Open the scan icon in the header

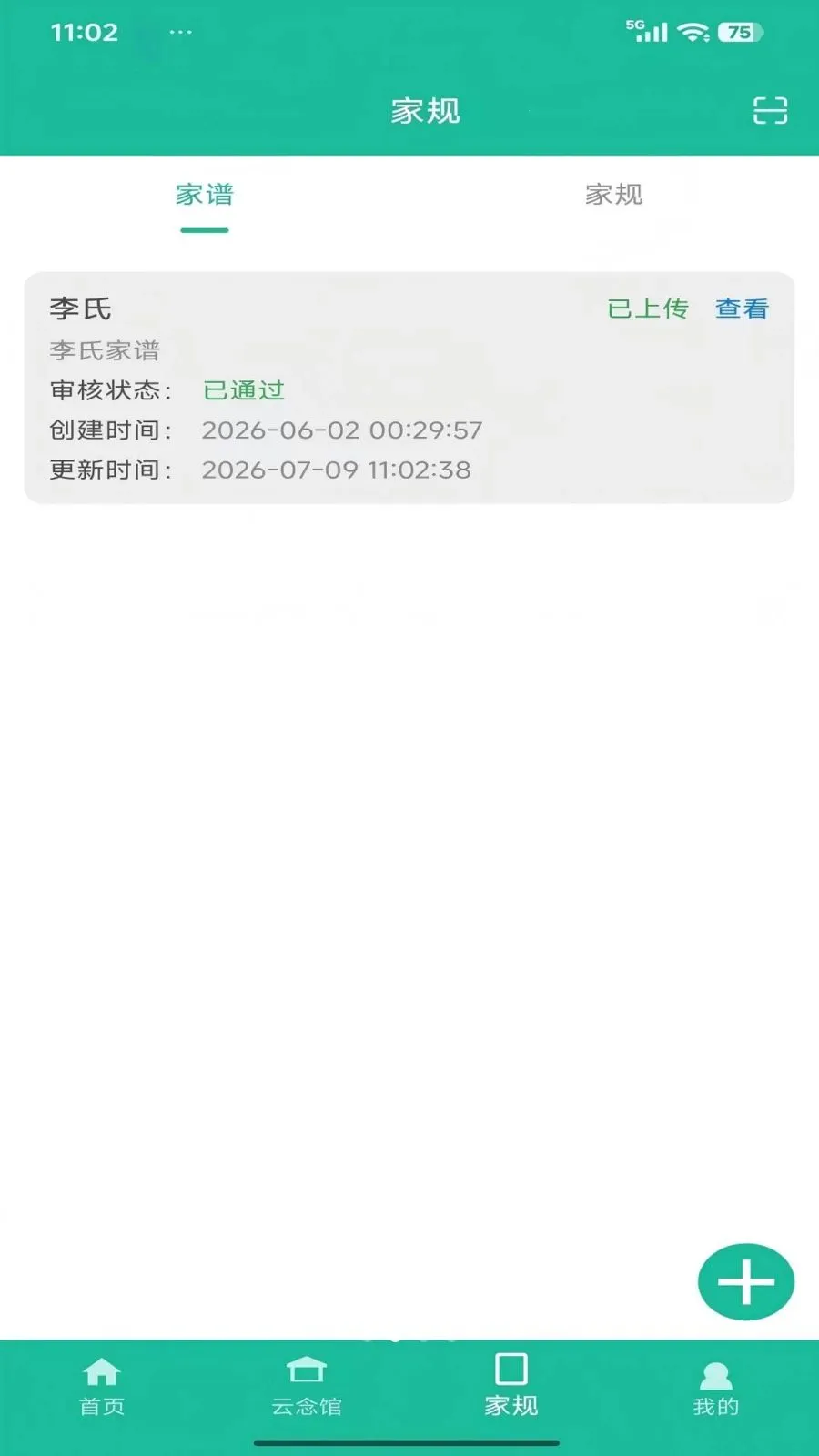(770, 110)
